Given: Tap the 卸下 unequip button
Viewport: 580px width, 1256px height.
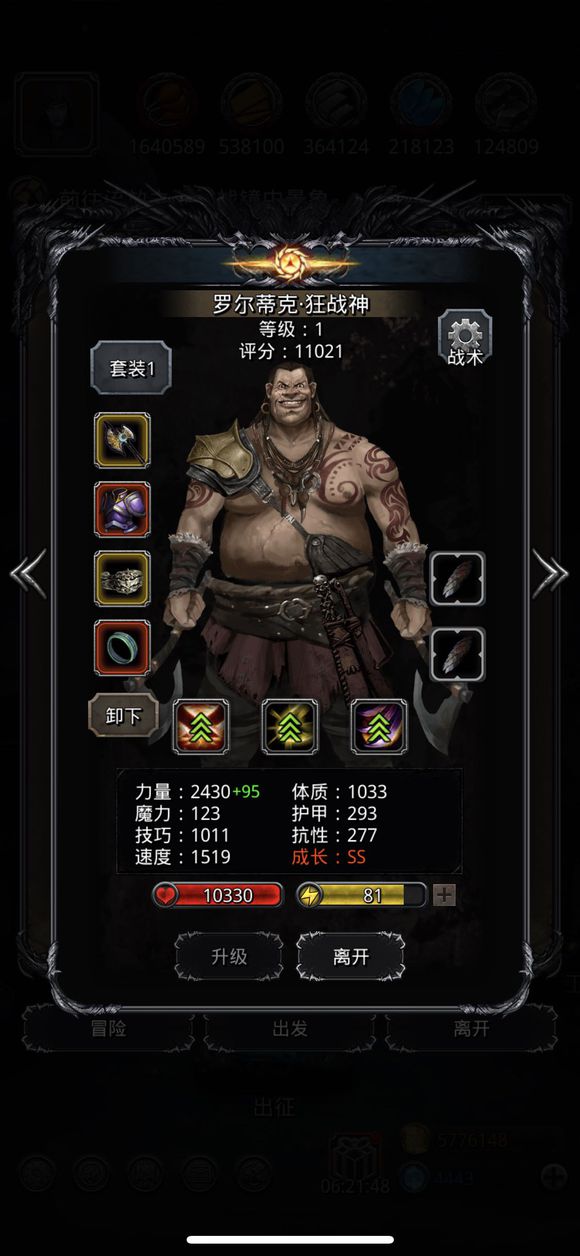Looking at the screenshot, I should point(124,717).
